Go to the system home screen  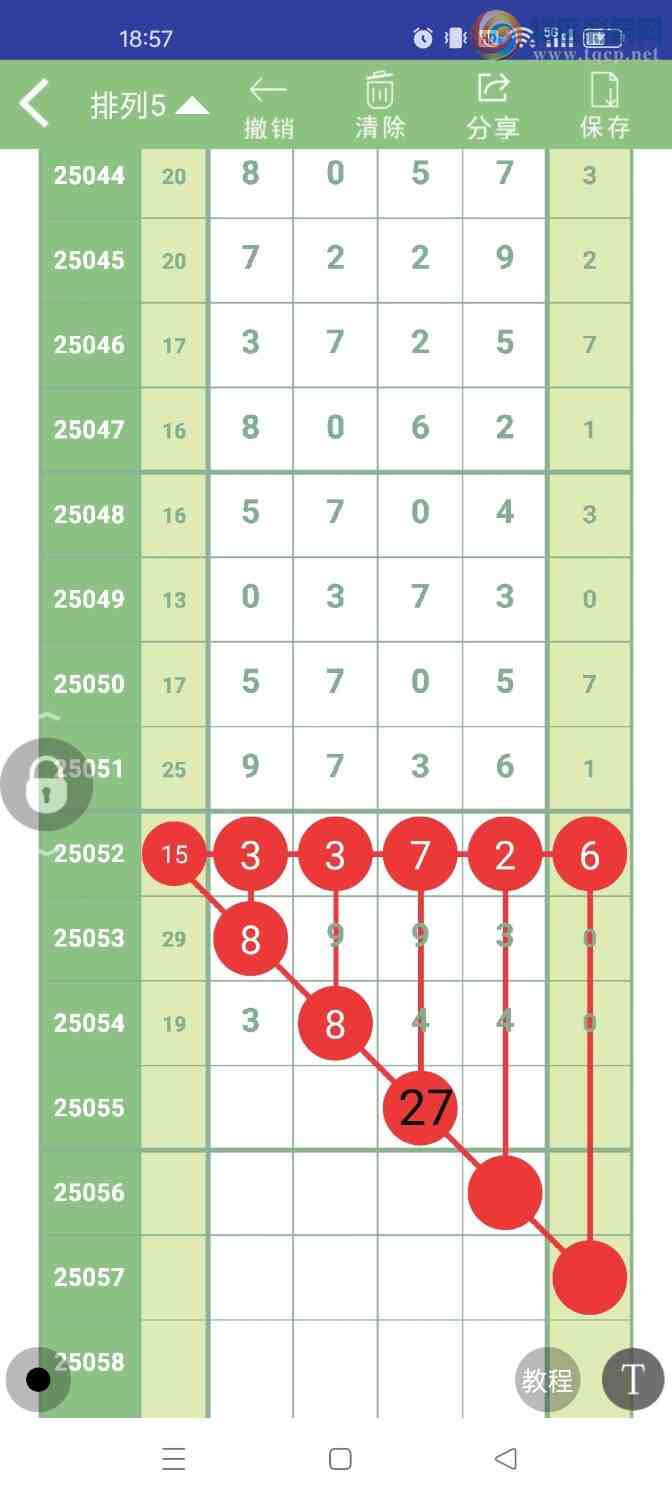click(x=340, y=1459)
